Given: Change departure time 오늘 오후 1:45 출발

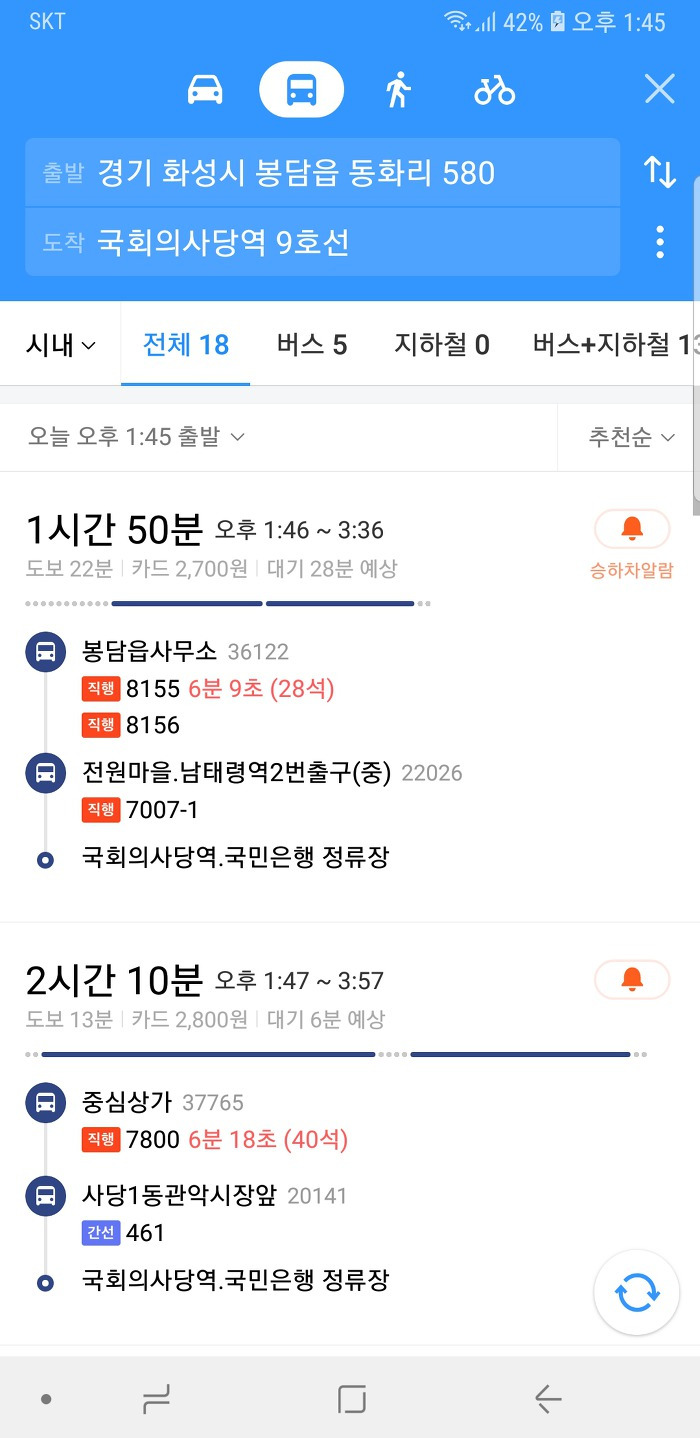Looking at the screenshot, I should coord(136,437).
